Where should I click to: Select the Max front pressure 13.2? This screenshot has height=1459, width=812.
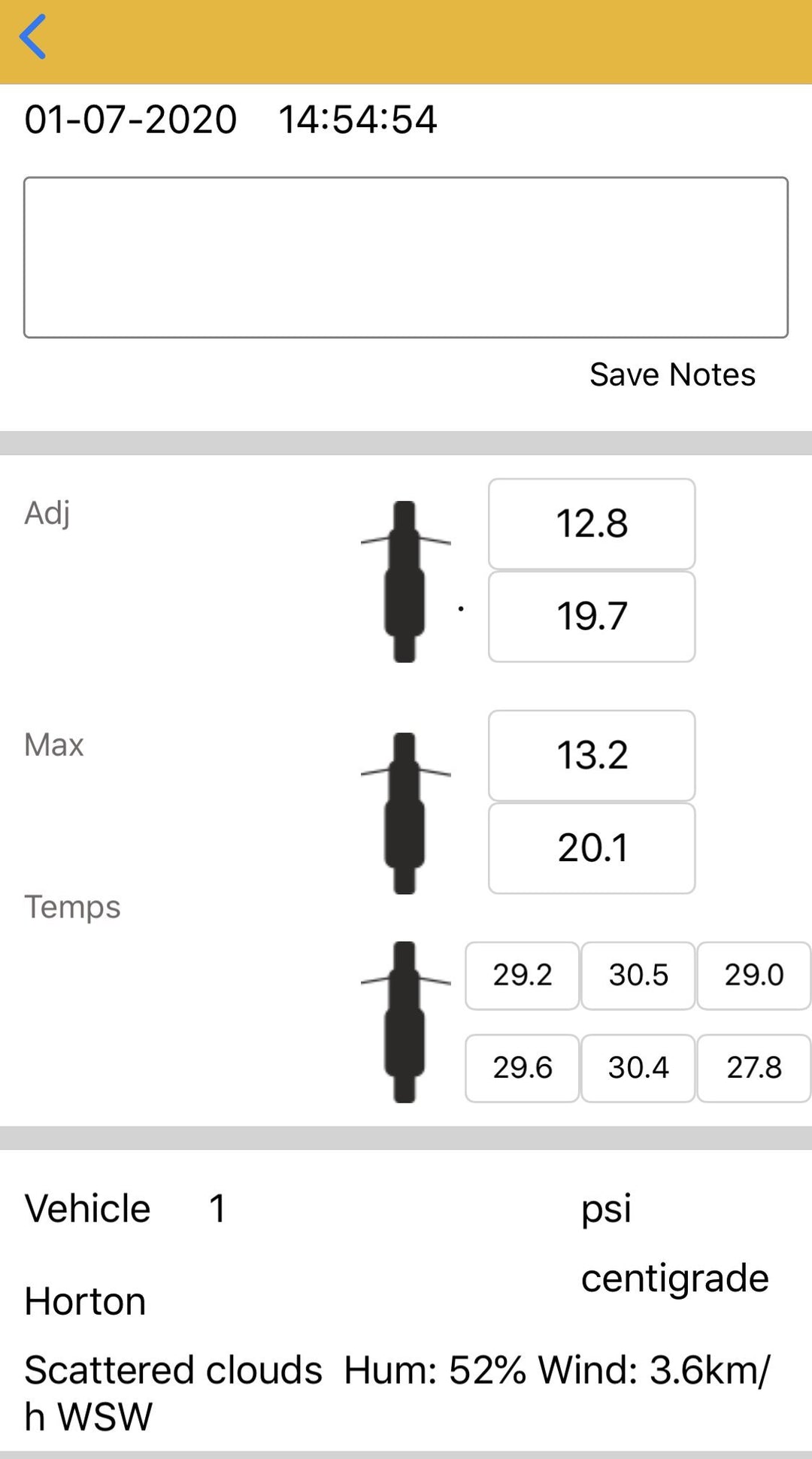coord(592,756)
